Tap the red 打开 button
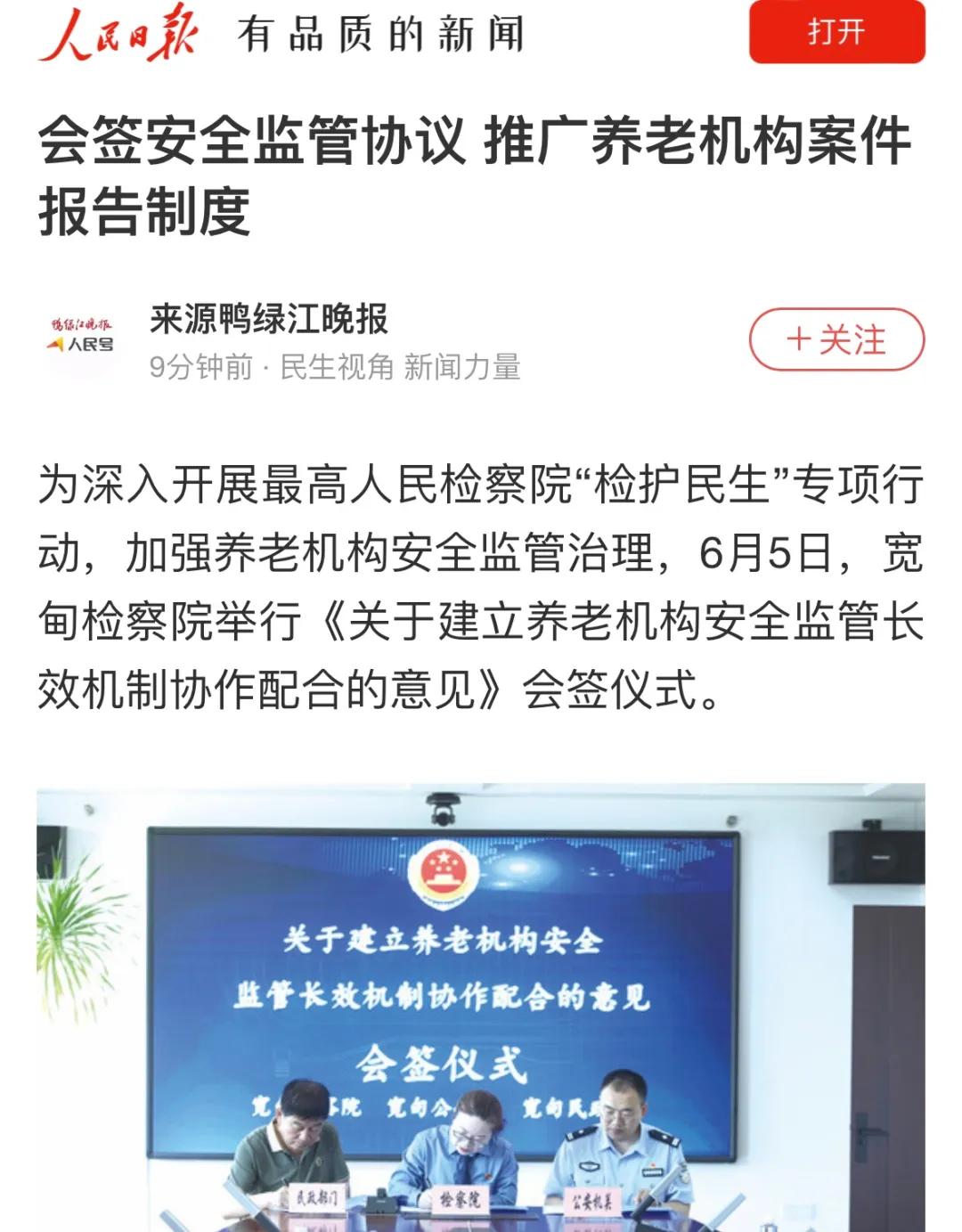The image size is (962, 1232). [836, 32]
